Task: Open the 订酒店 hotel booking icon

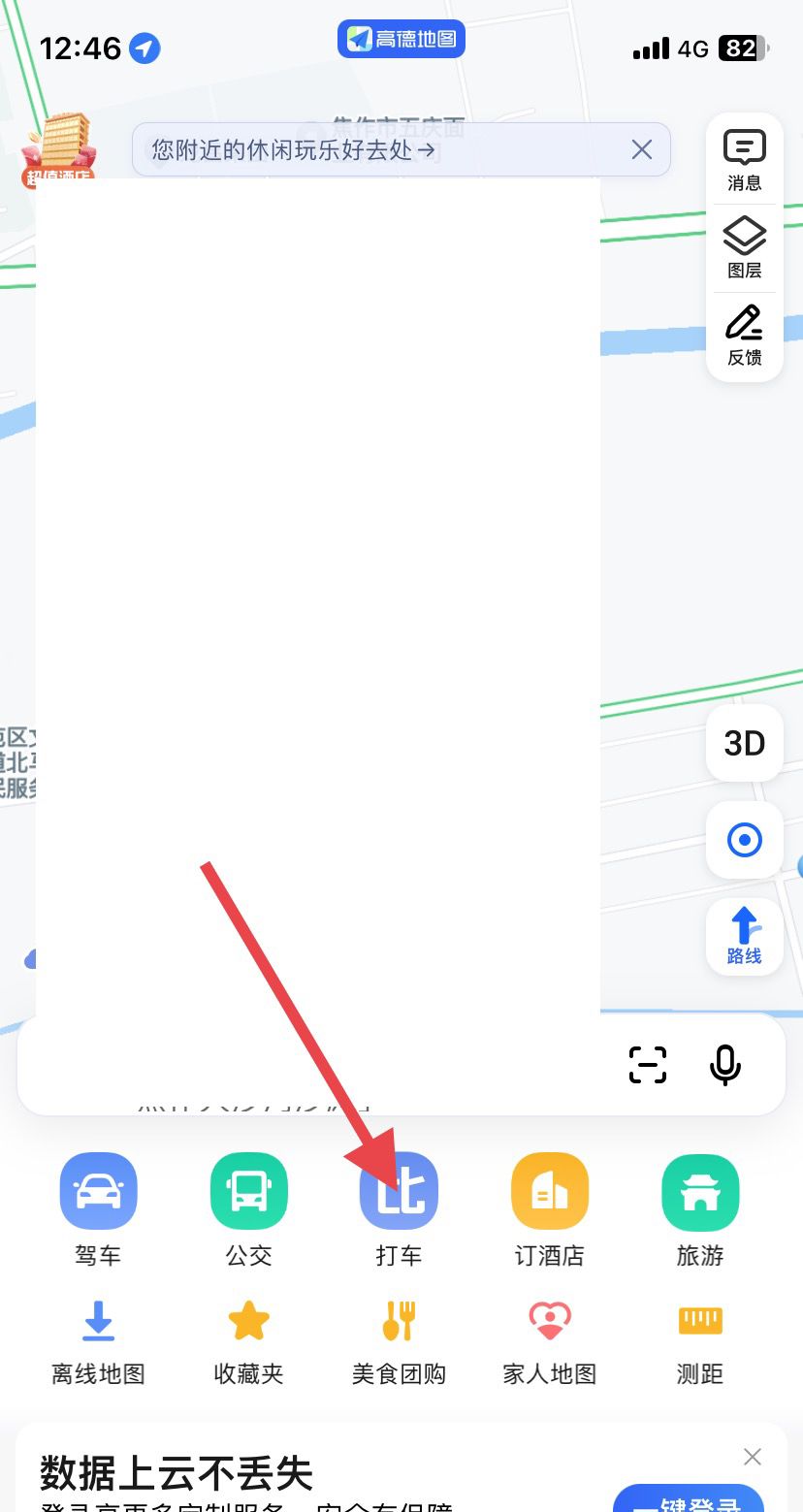Action: [x=549, y=1190]
